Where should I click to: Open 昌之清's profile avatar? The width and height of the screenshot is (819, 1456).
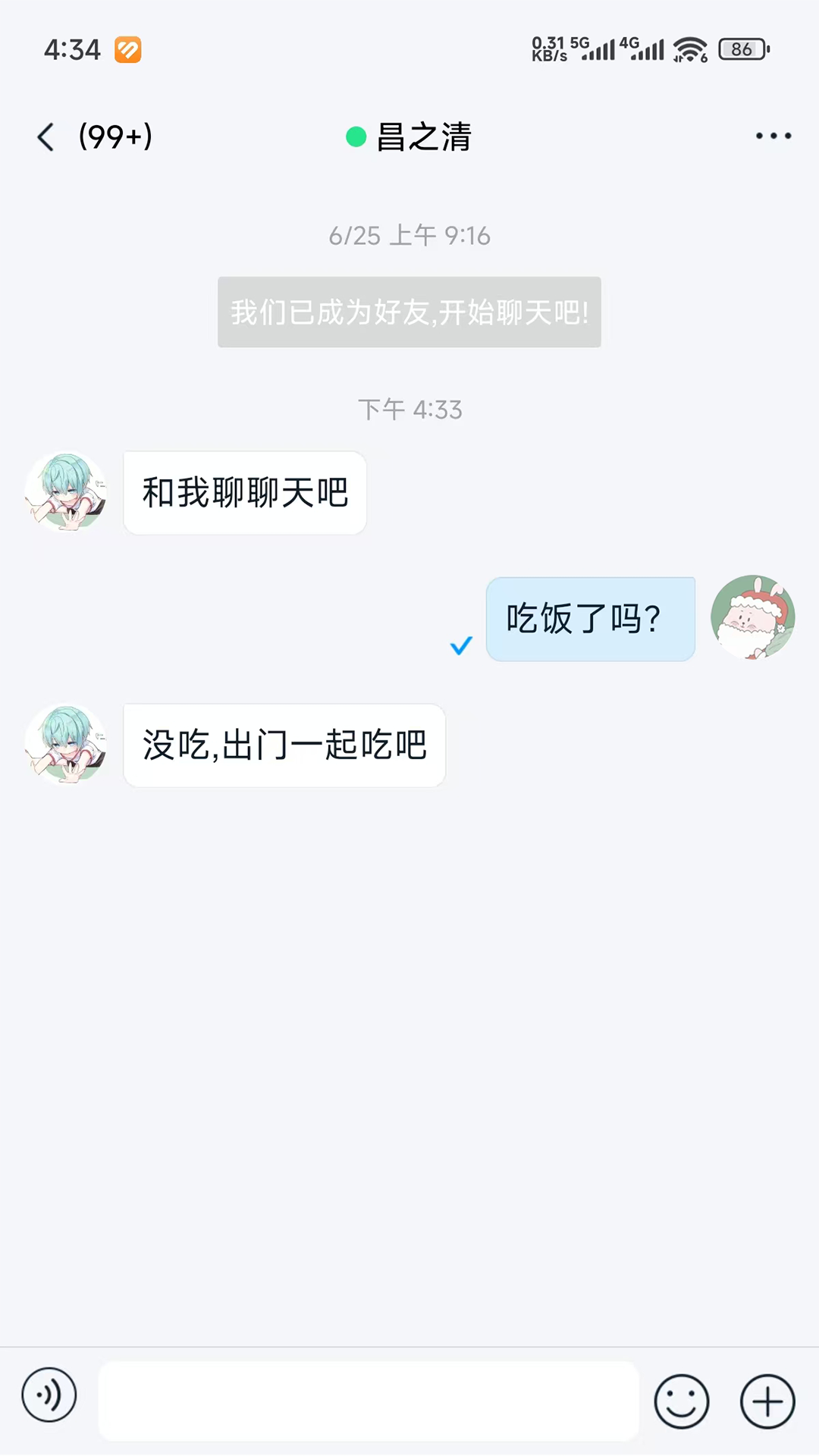66,492
